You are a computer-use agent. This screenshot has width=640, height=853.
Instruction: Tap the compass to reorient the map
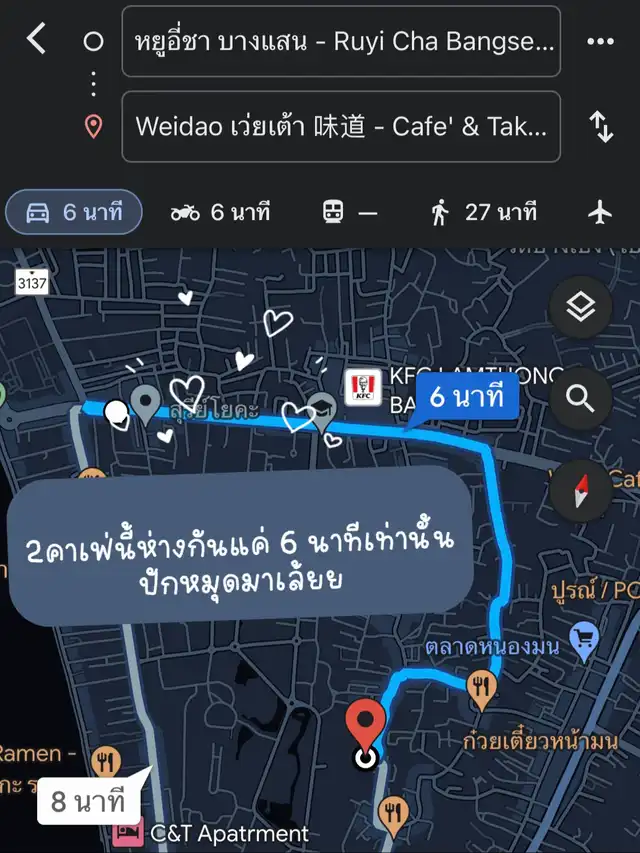point(580,489)
